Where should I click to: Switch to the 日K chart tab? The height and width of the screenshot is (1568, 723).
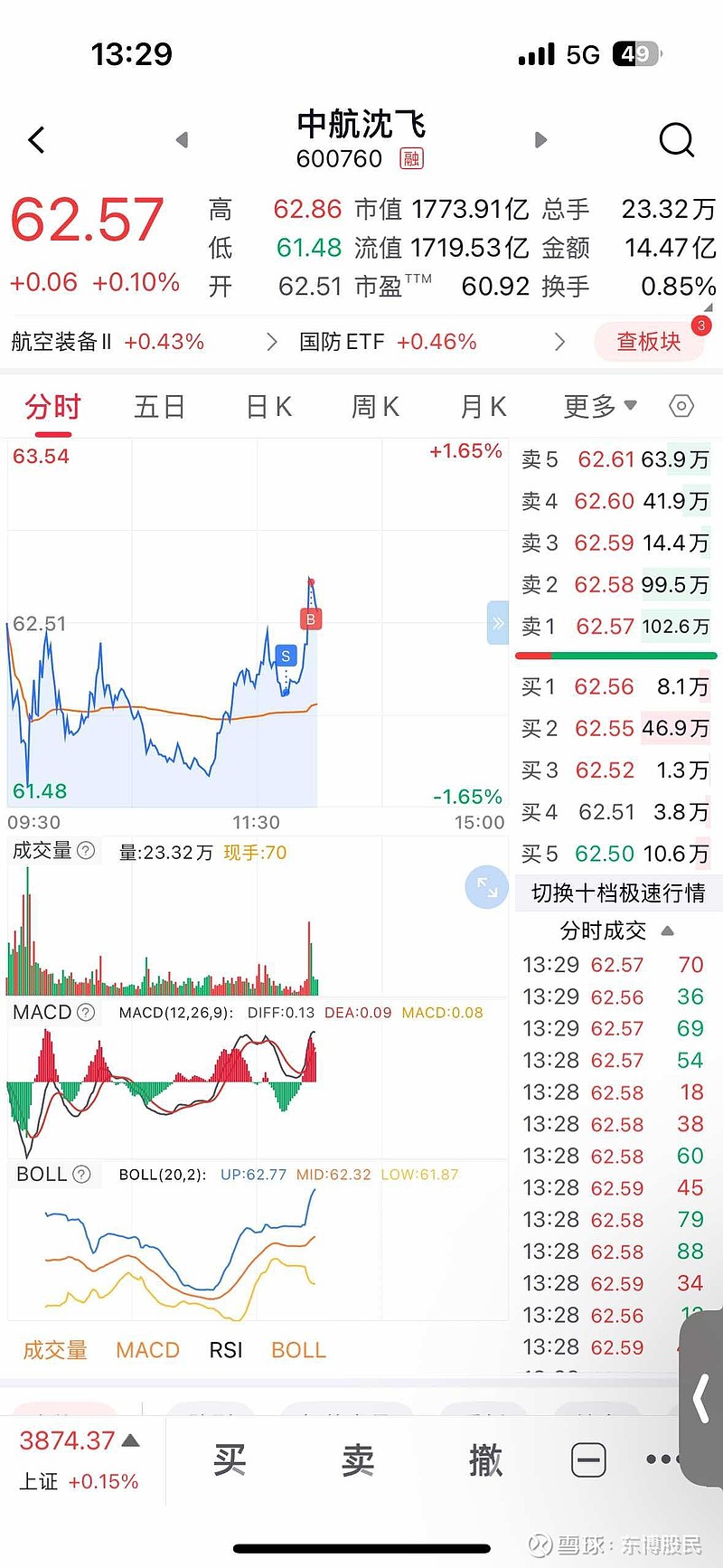pos(269,407)
